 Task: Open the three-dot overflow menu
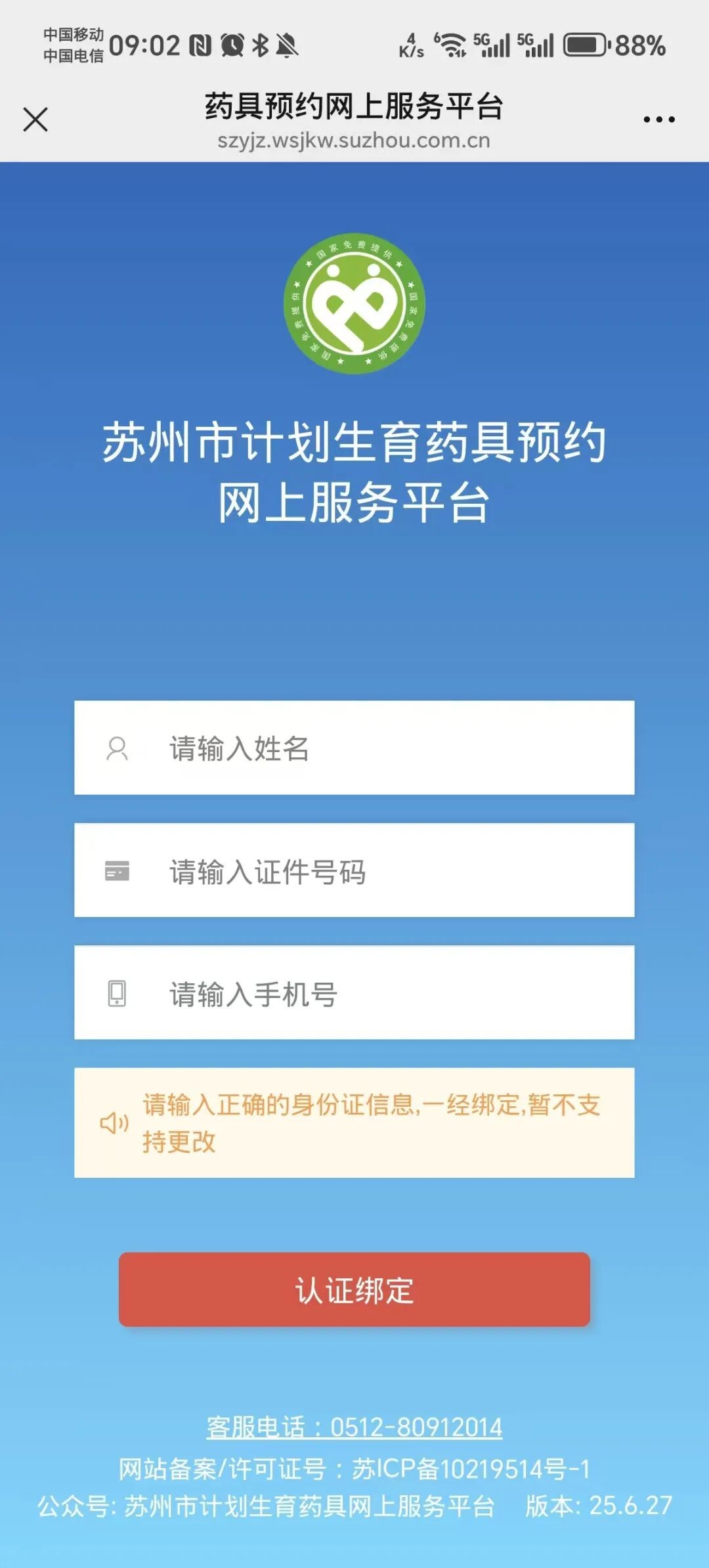(x=658, y=120)
